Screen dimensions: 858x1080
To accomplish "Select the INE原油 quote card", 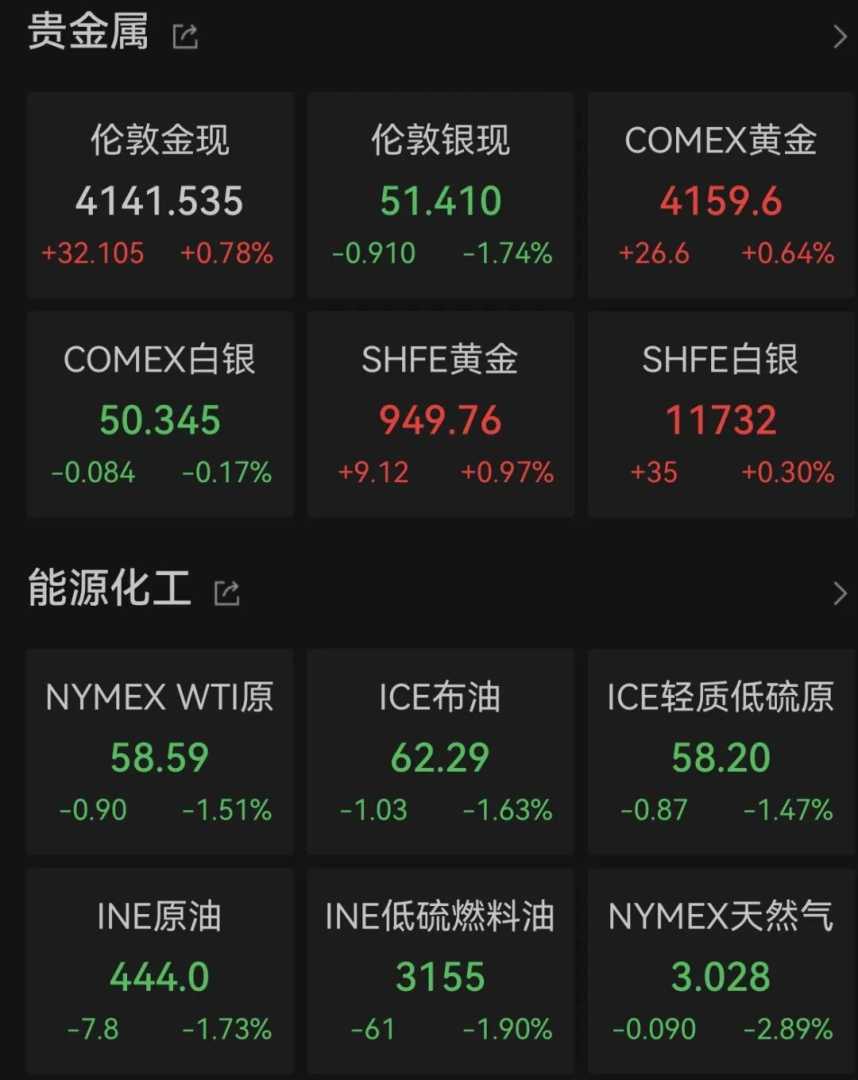I will click(160, 971).
